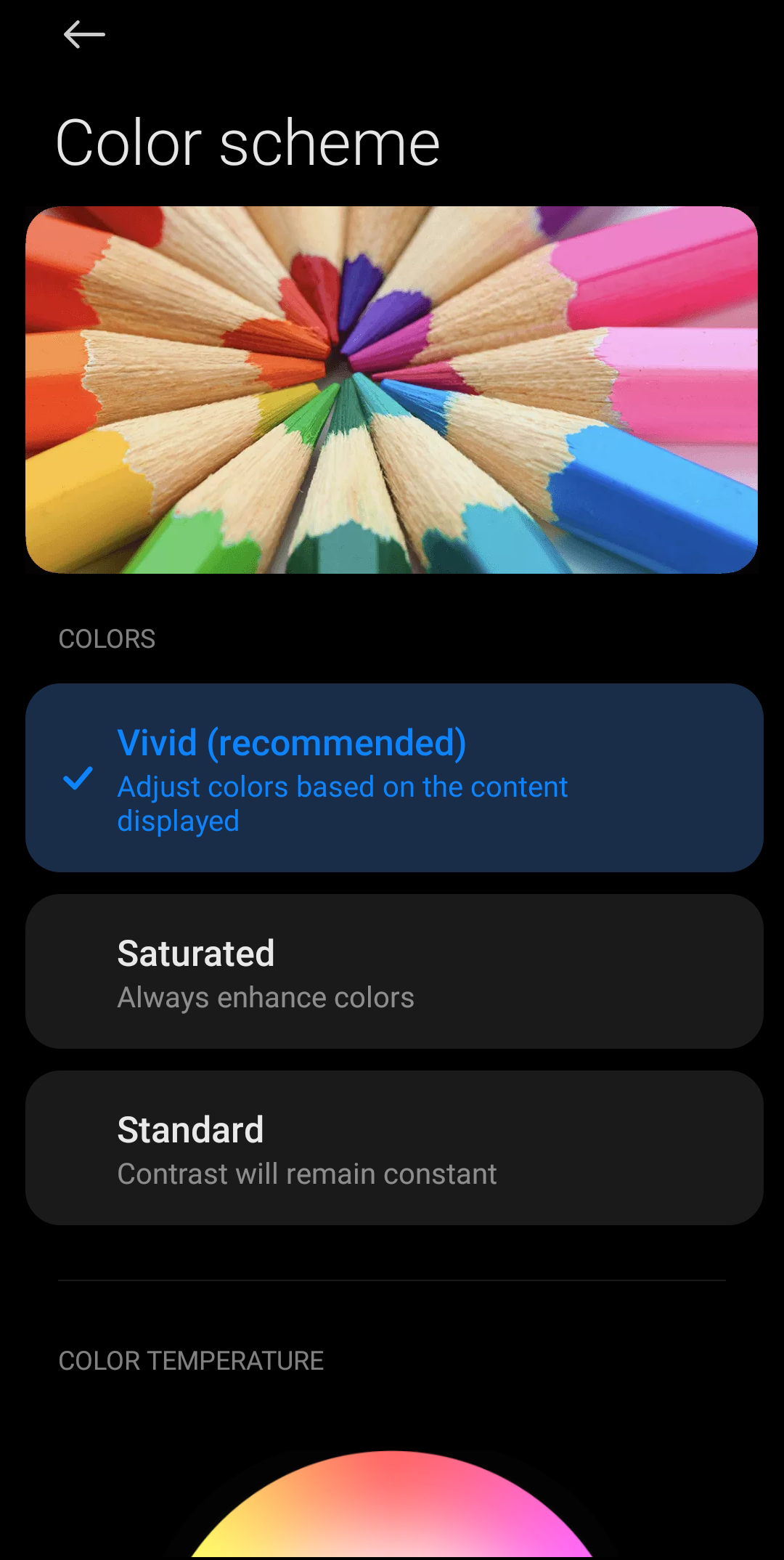Go back using the top arrow
Viewport: 784px width, 1560px height.
tap(84, 34)
